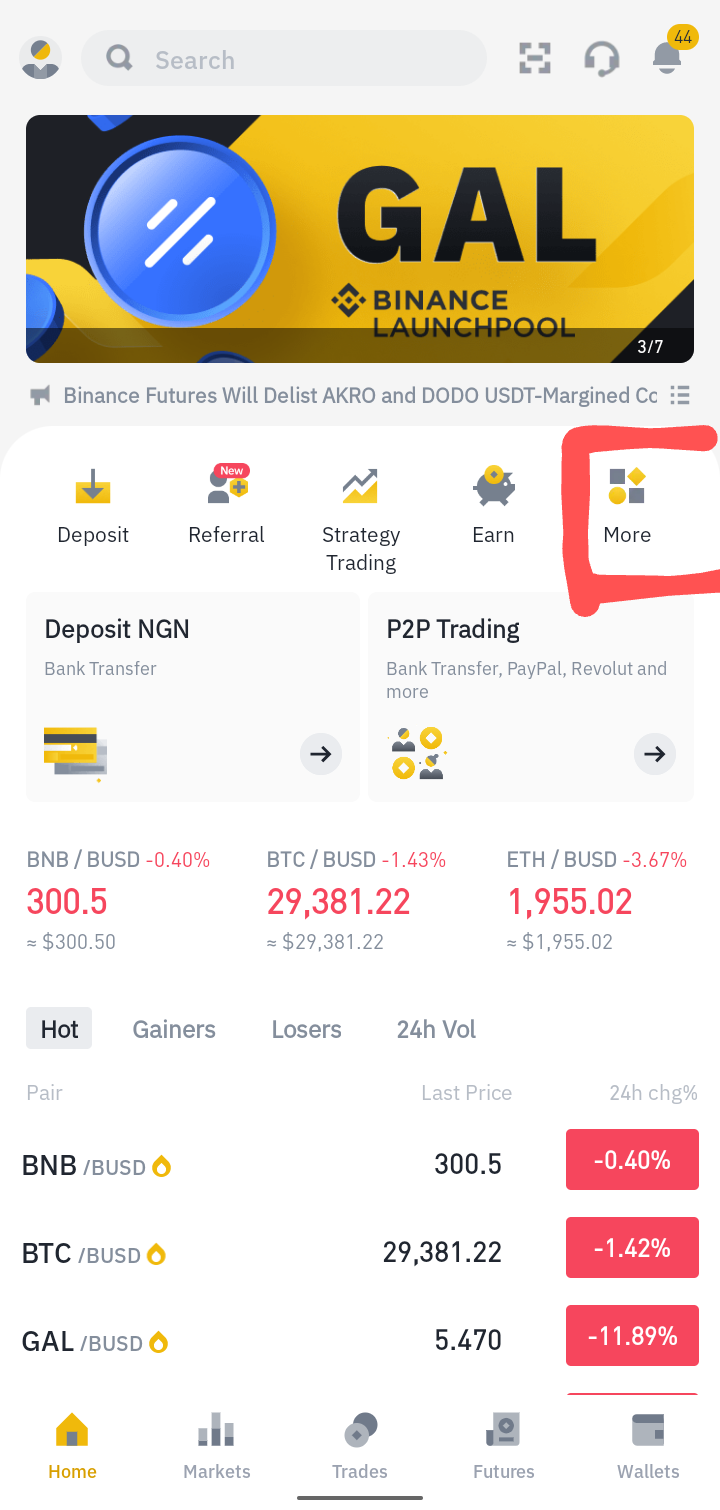The height and width of the screenshot is (1510, 720).
Task: Open Strategy Trading
Action: pos(361,520)
